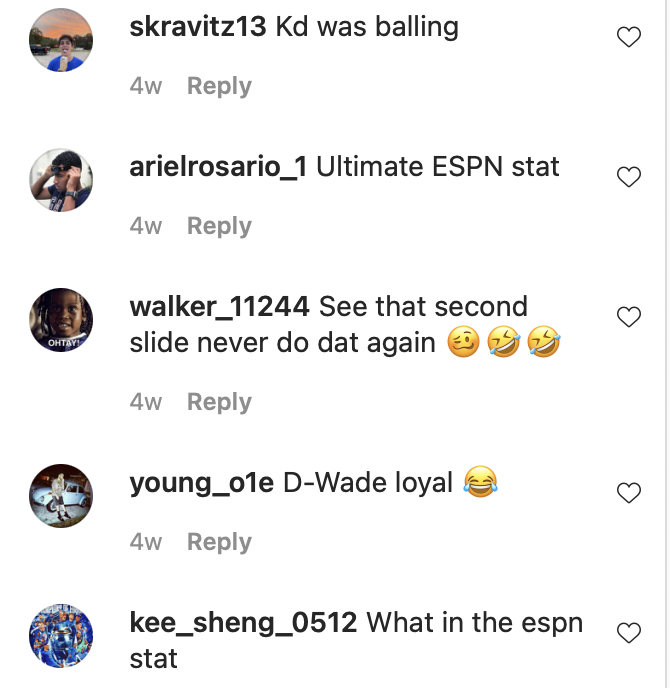This screenshot has height=688, width=670.
Task: Tap arielrosario_1's profile picture
Action: (62, 181)
